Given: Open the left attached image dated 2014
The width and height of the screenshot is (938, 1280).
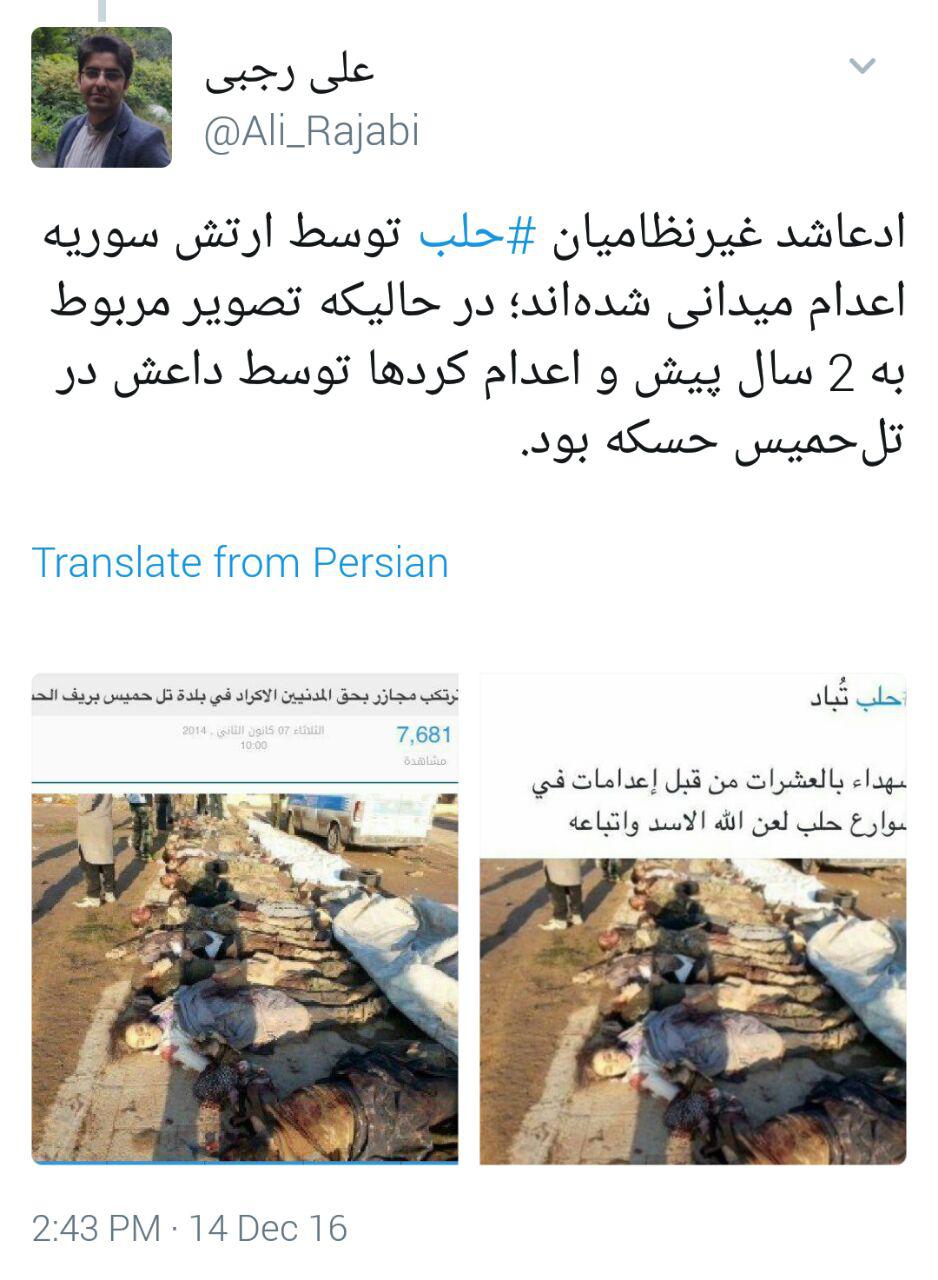Looking at the screenshot, I should click(245, 918).
